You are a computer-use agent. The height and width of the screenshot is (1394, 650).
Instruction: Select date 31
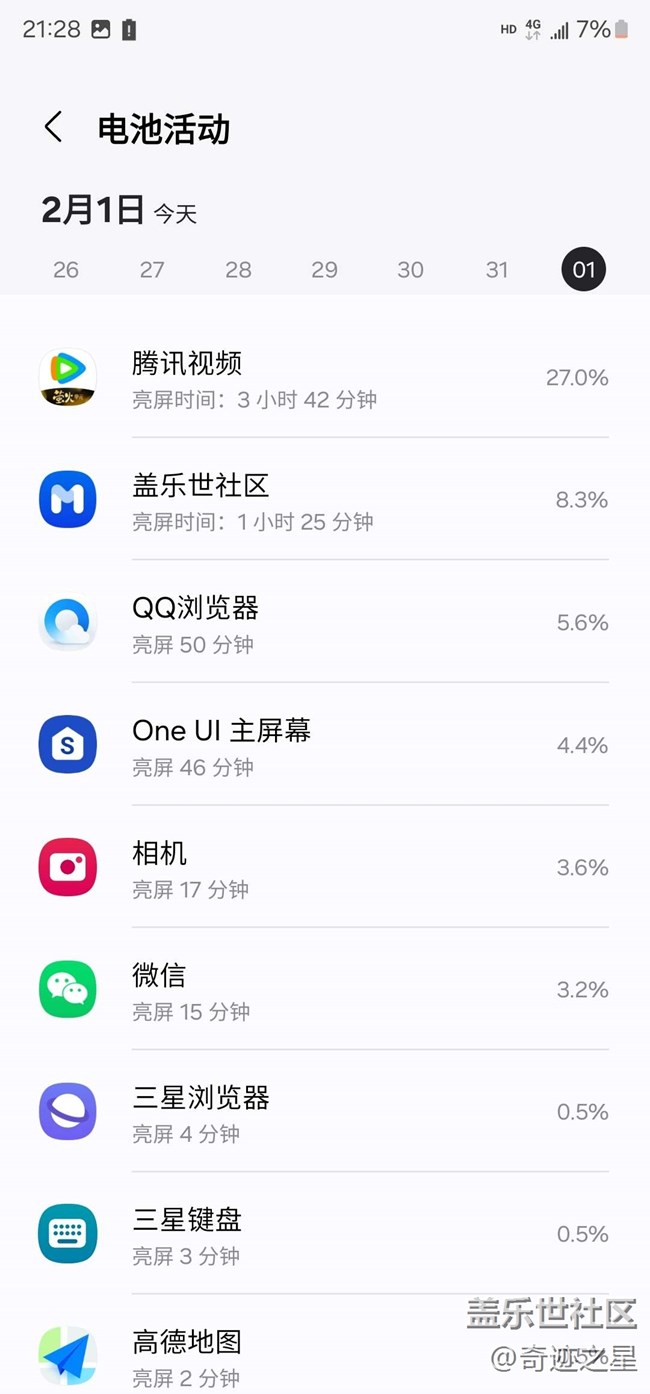pyautogui.click(x=497, y=269)
